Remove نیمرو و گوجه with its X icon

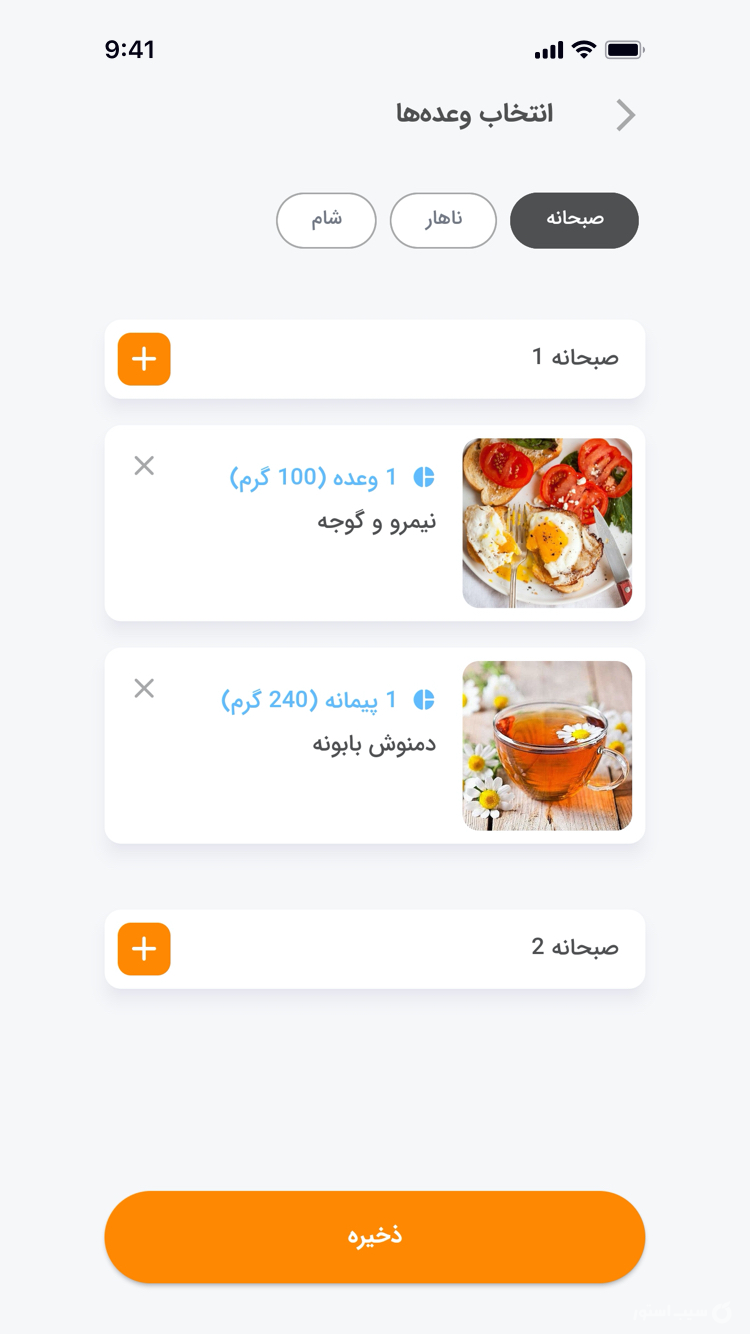coord(144,465)
